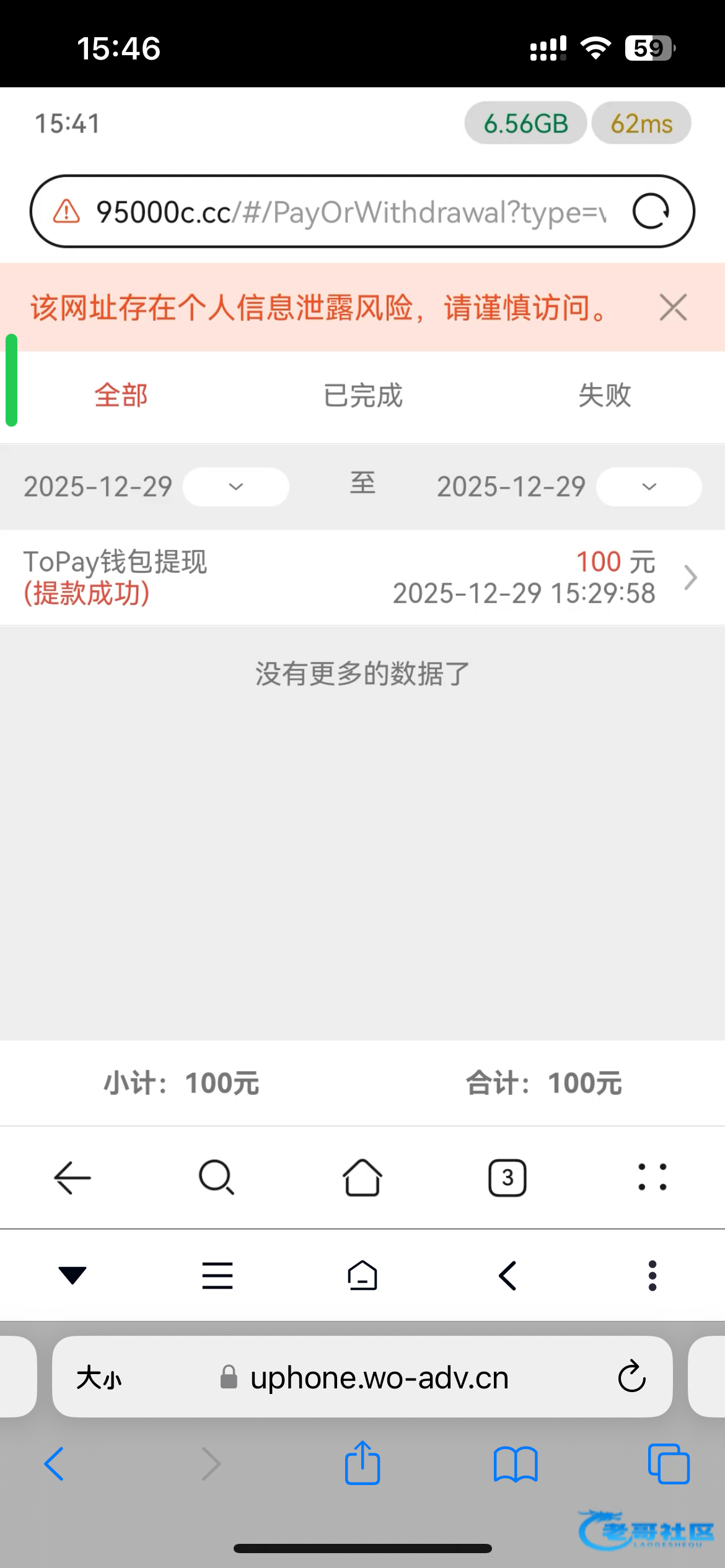The height and width of the screenshot is (1568, 725).
Task: Go back with the left arrow
Action: pyautogui.click(x=72, y=1177)
